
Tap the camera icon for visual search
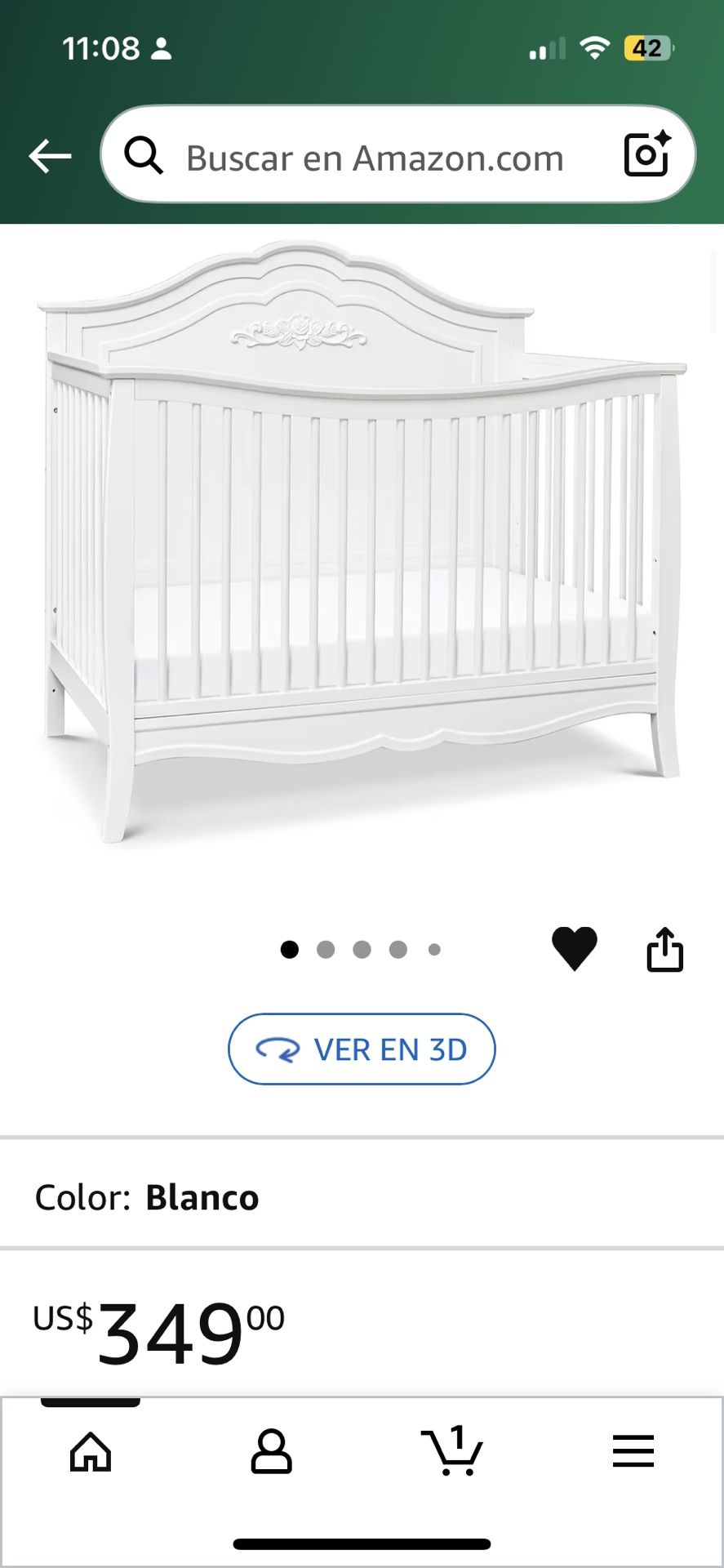click(x=646, y=157)
